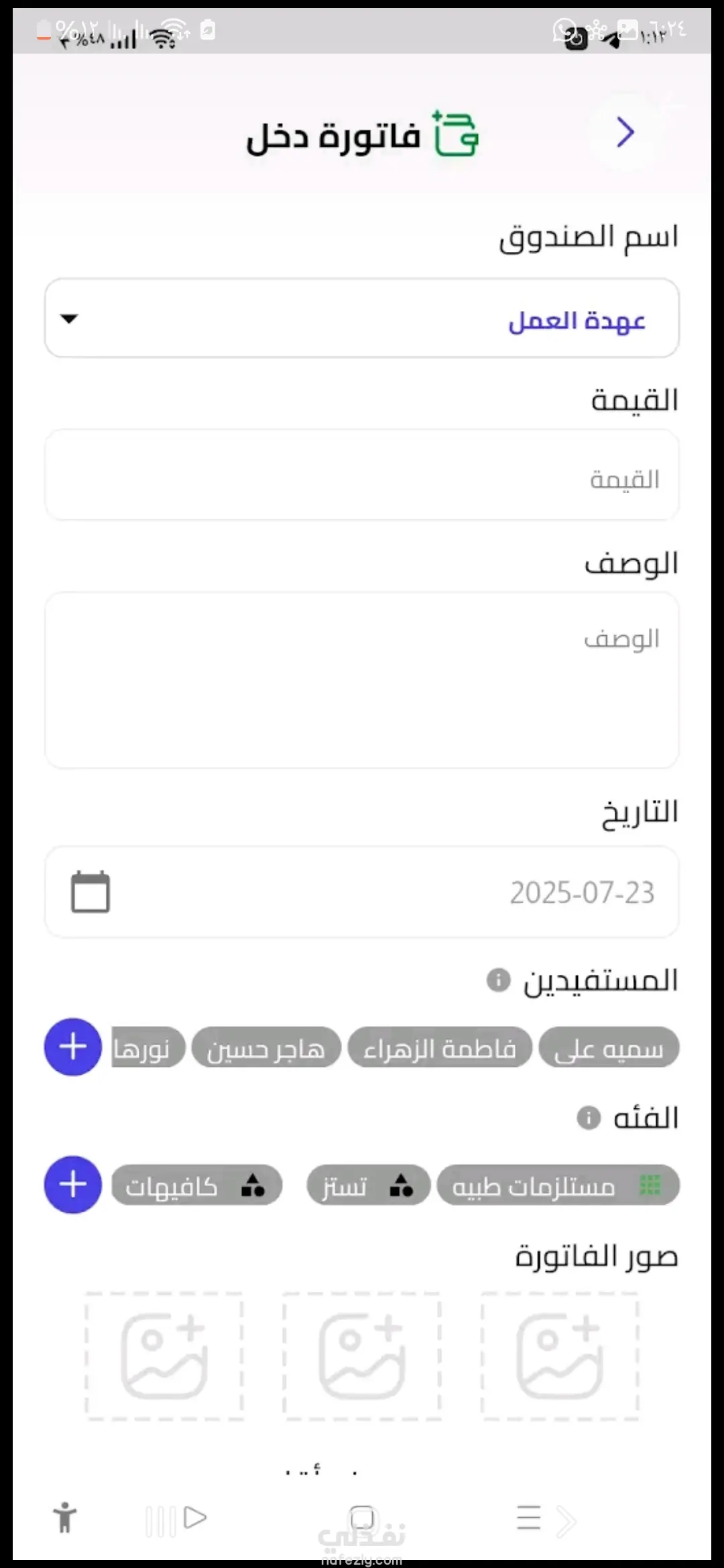Image resolution: width=724 pixels, height=1568 pixels.
Task: Tap the القيمة input field
Action: (x=362, y=475)
